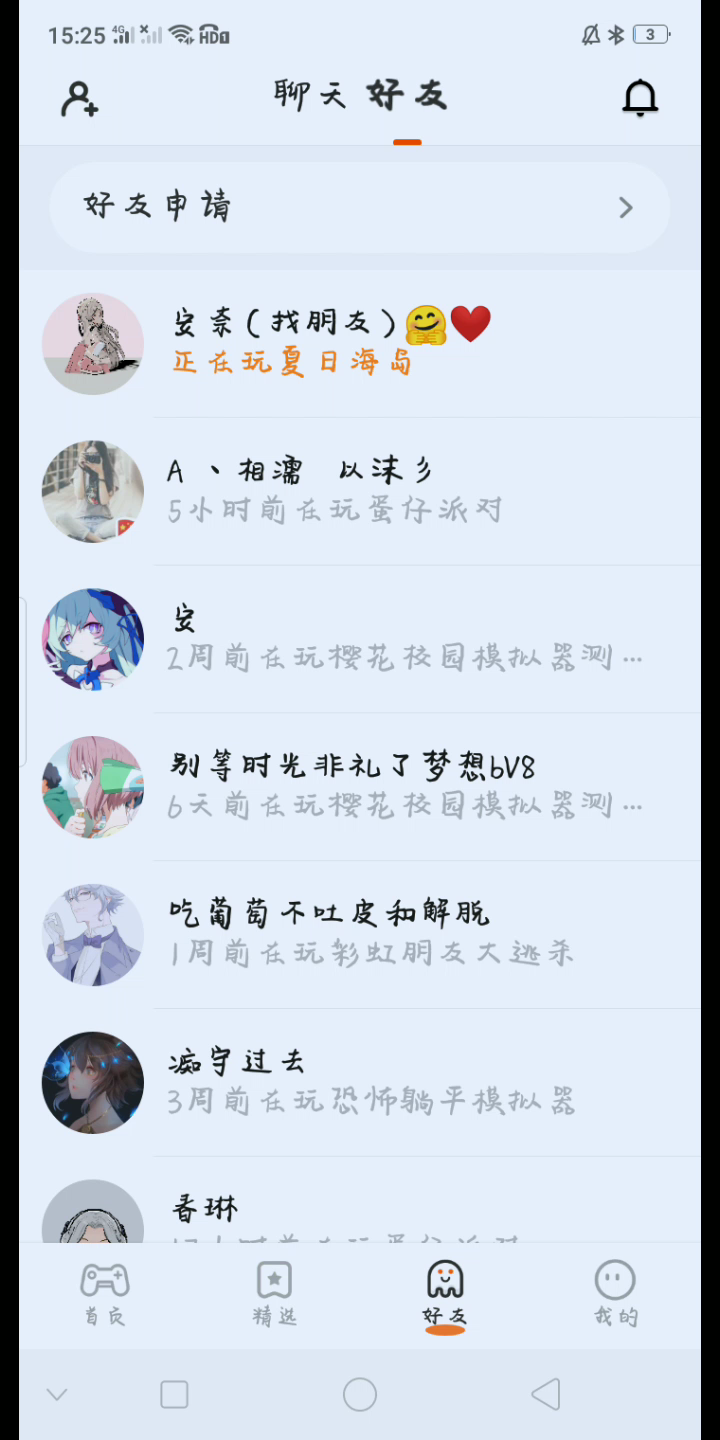Open friend 安奈(找朋友) playing 夏日海岛
The width and height of the screenshot is (720, 1440).
[360, 343]
